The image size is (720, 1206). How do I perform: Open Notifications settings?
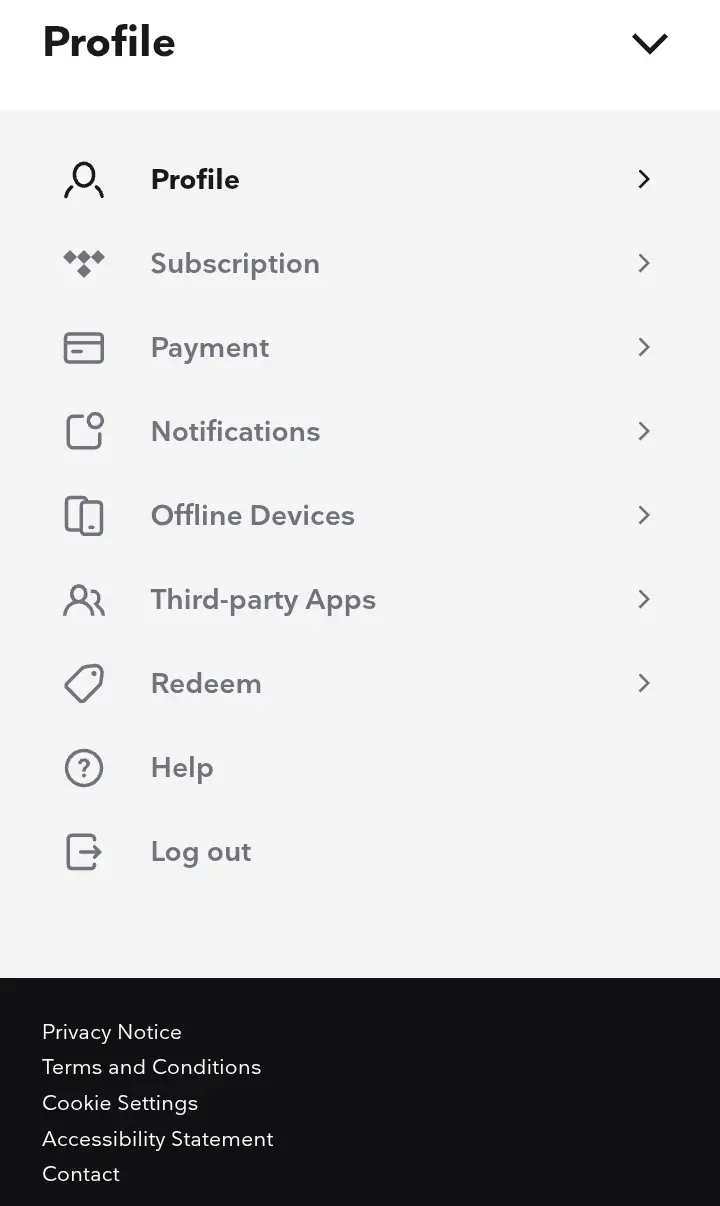[360, 431]
